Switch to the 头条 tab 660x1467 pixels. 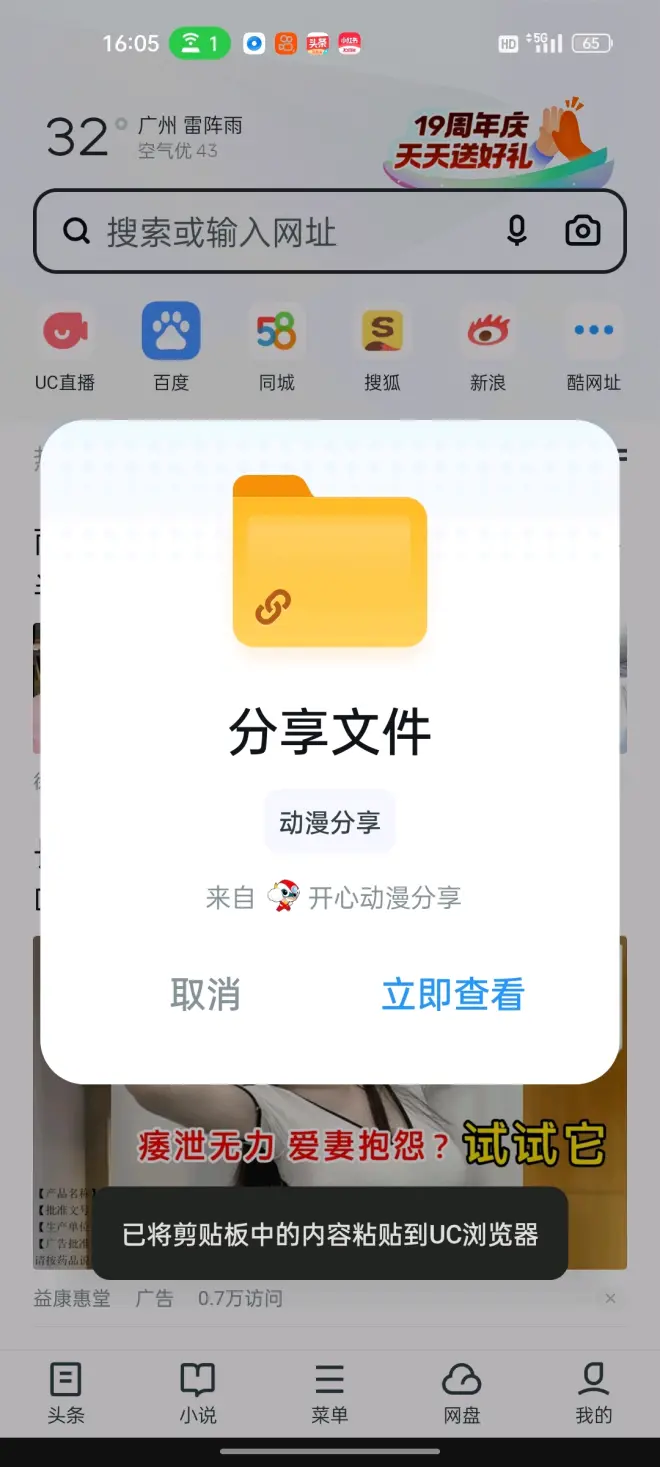pos(66,1391)
